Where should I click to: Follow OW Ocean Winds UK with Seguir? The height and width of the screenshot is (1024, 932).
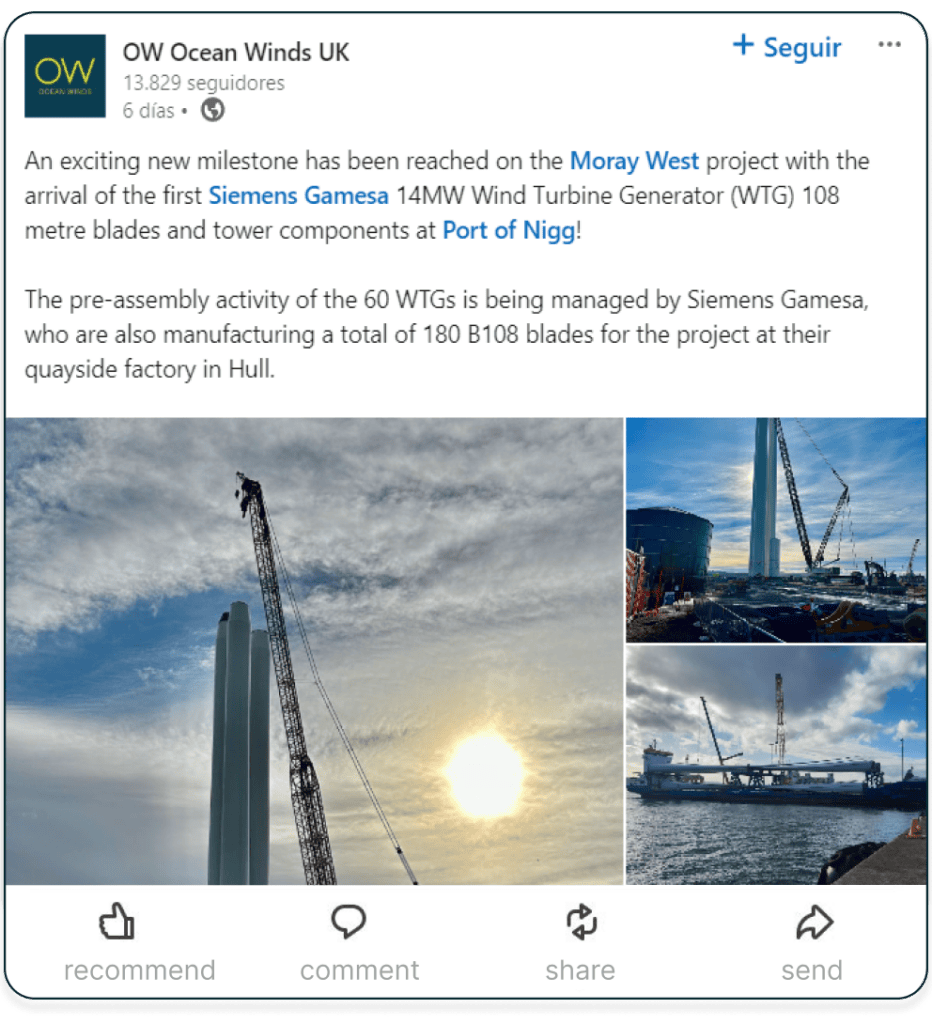point(787,47)
